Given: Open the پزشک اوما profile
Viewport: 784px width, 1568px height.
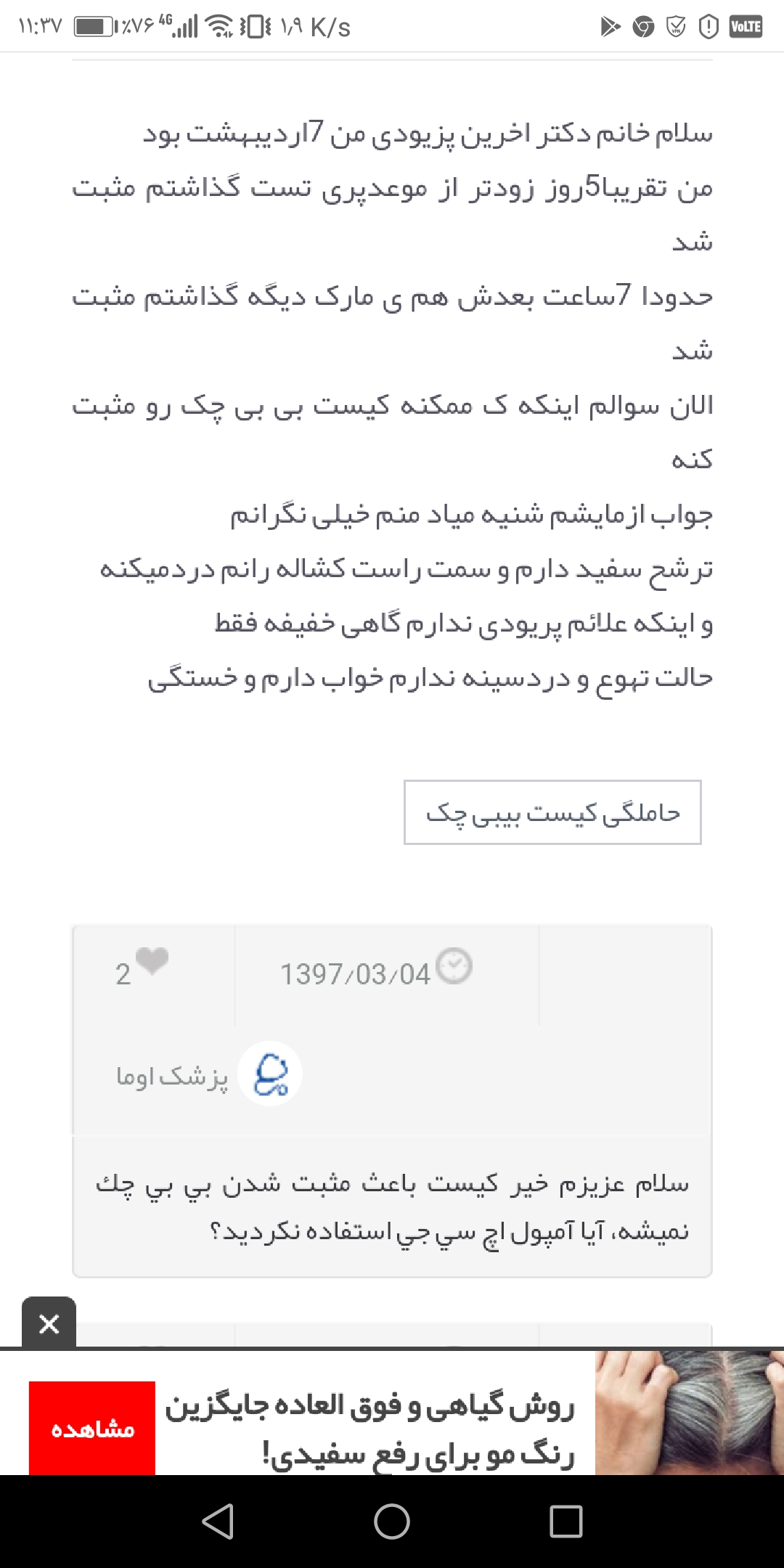Looking at the screenshot, I should (269, 1074).
